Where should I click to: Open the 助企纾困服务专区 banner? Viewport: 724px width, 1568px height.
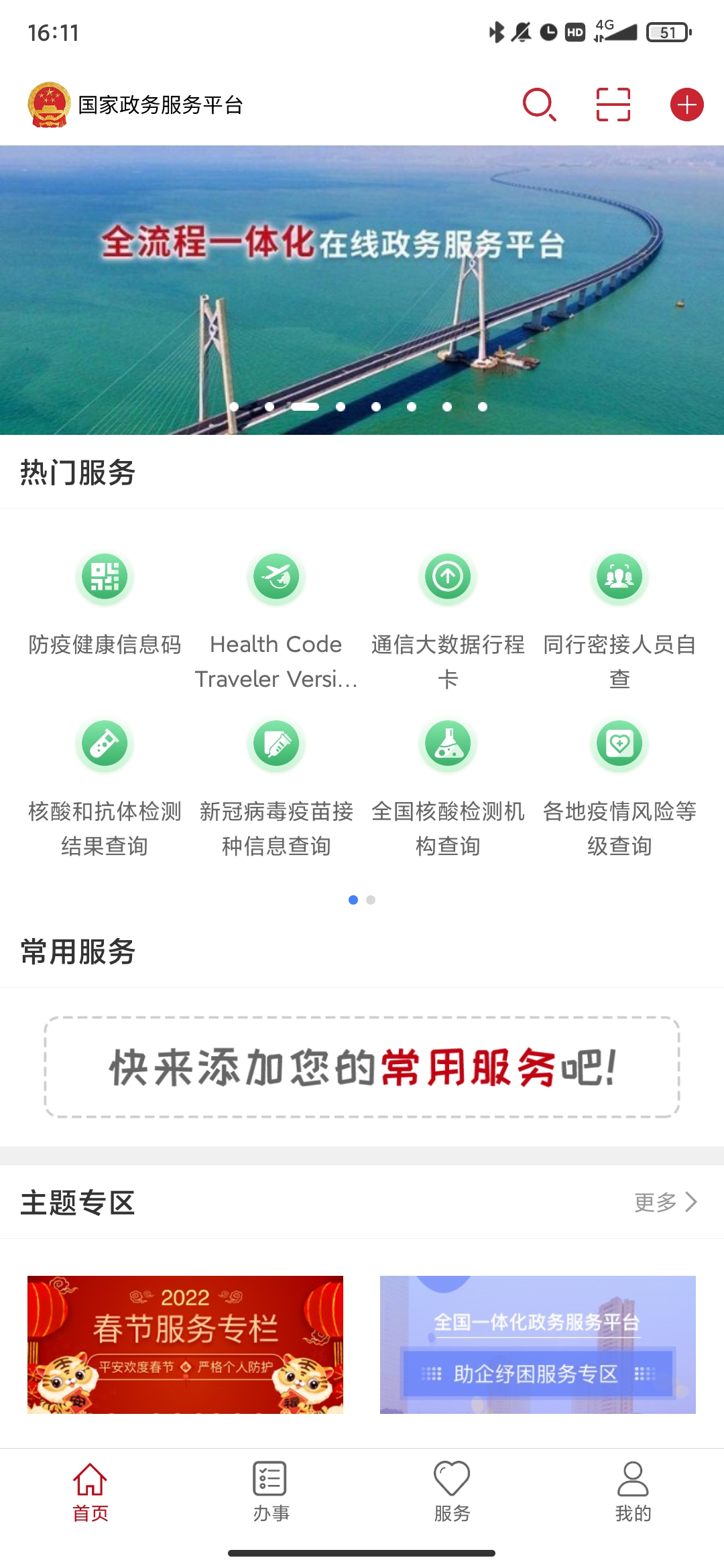click(537, 1346)
